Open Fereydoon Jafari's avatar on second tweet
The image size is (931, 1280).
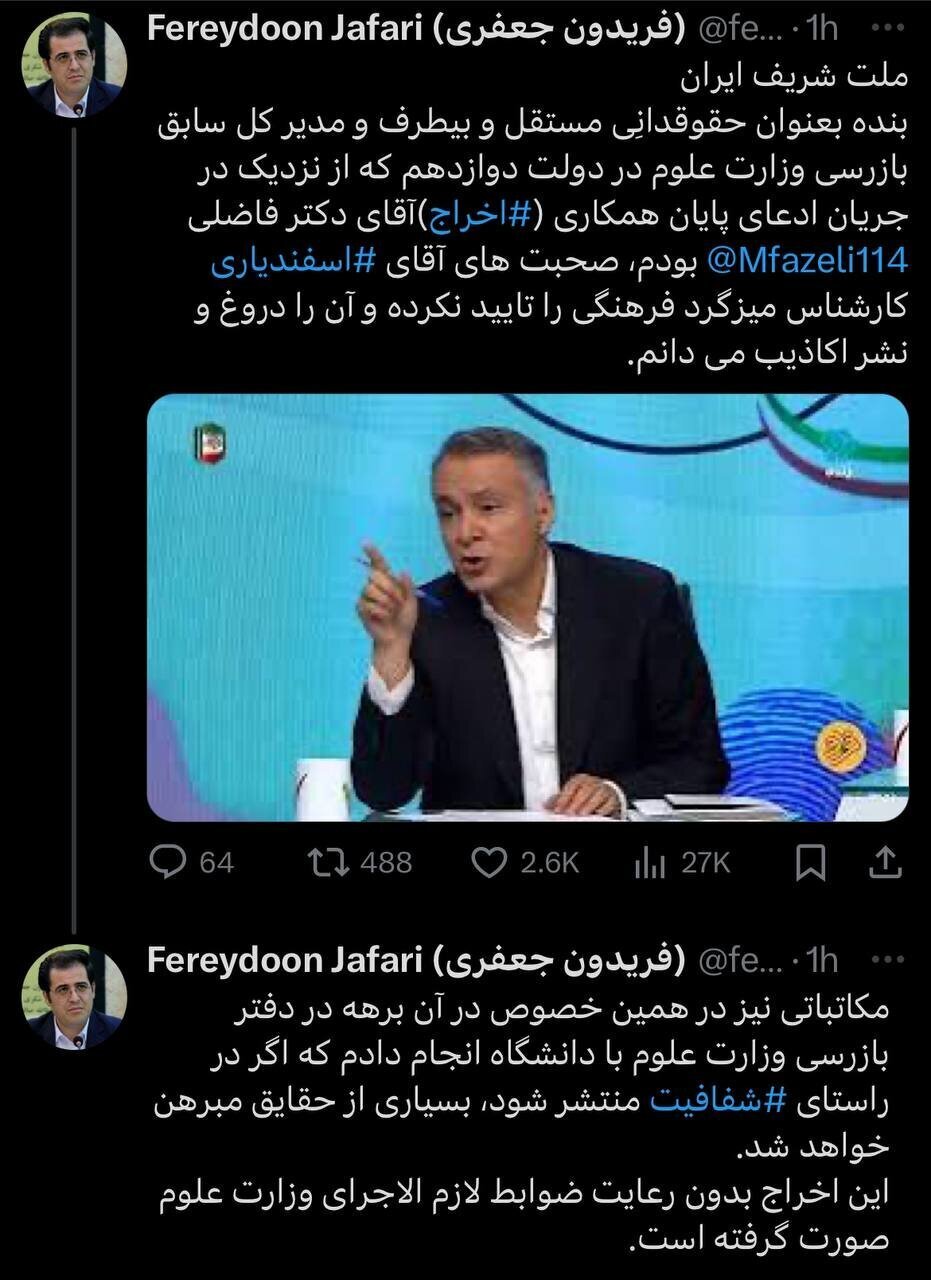tap(74, 996)
